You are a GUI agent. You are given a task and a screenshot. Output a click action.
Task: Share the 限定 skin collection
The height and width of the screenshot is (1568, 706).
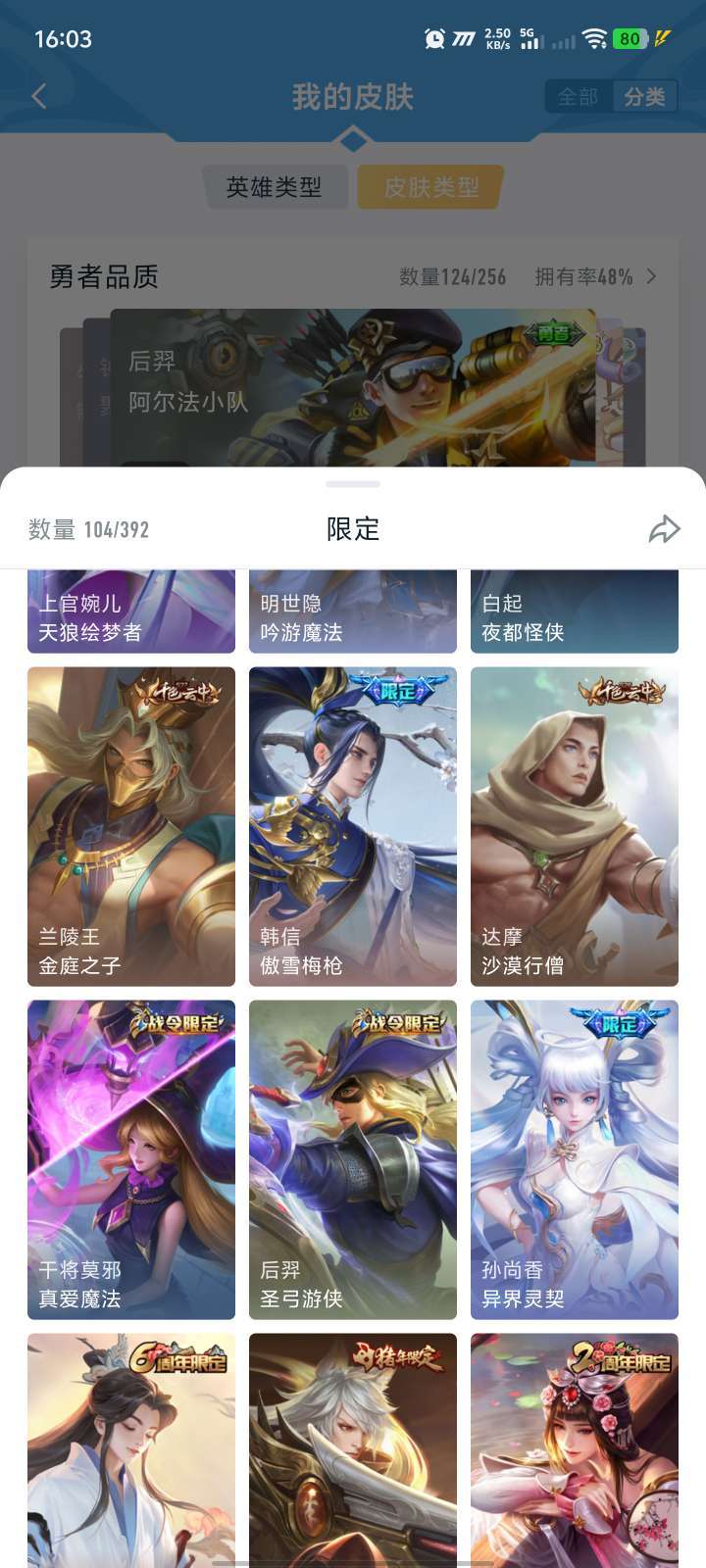tap(664, 529)
